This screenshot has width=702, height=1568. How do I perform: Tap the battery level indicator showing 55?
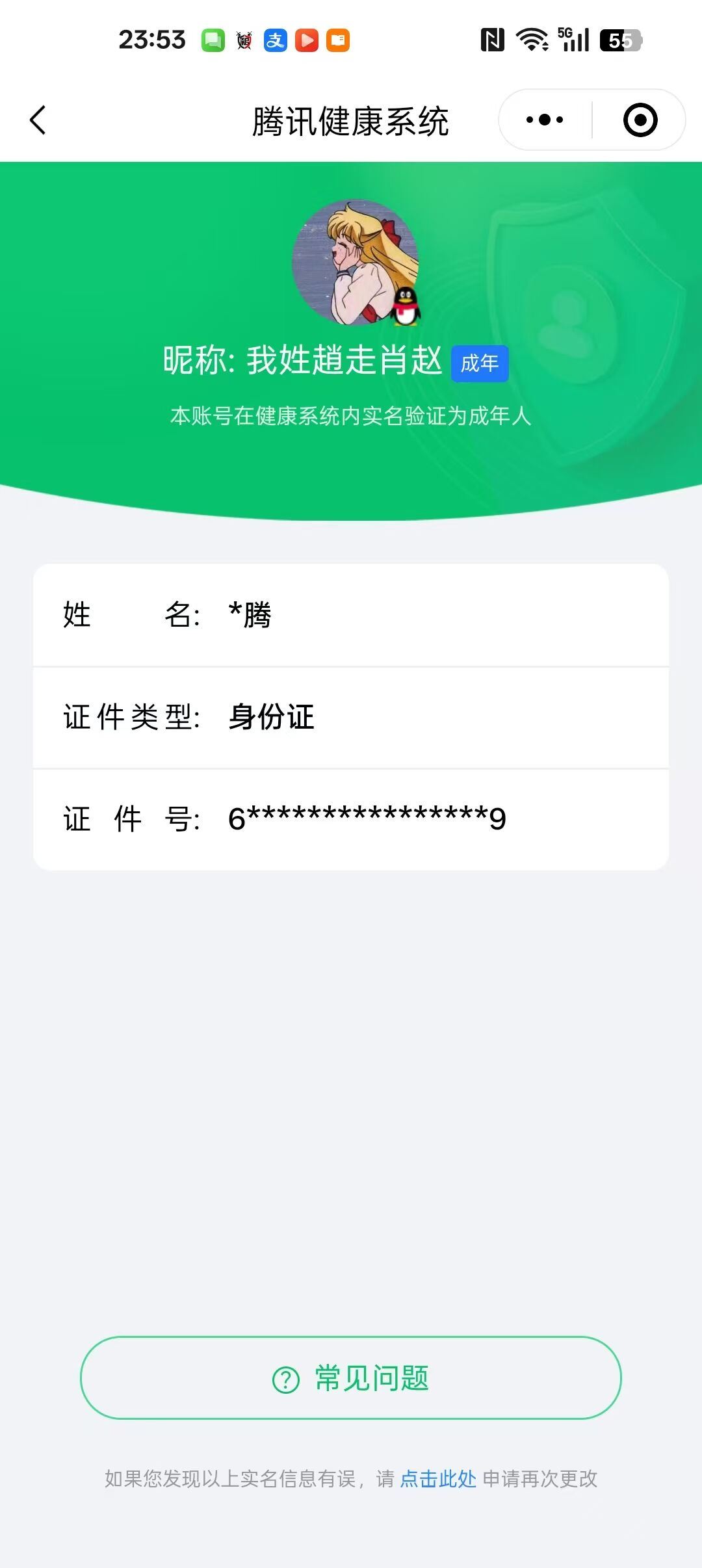[x=619, y=41]
